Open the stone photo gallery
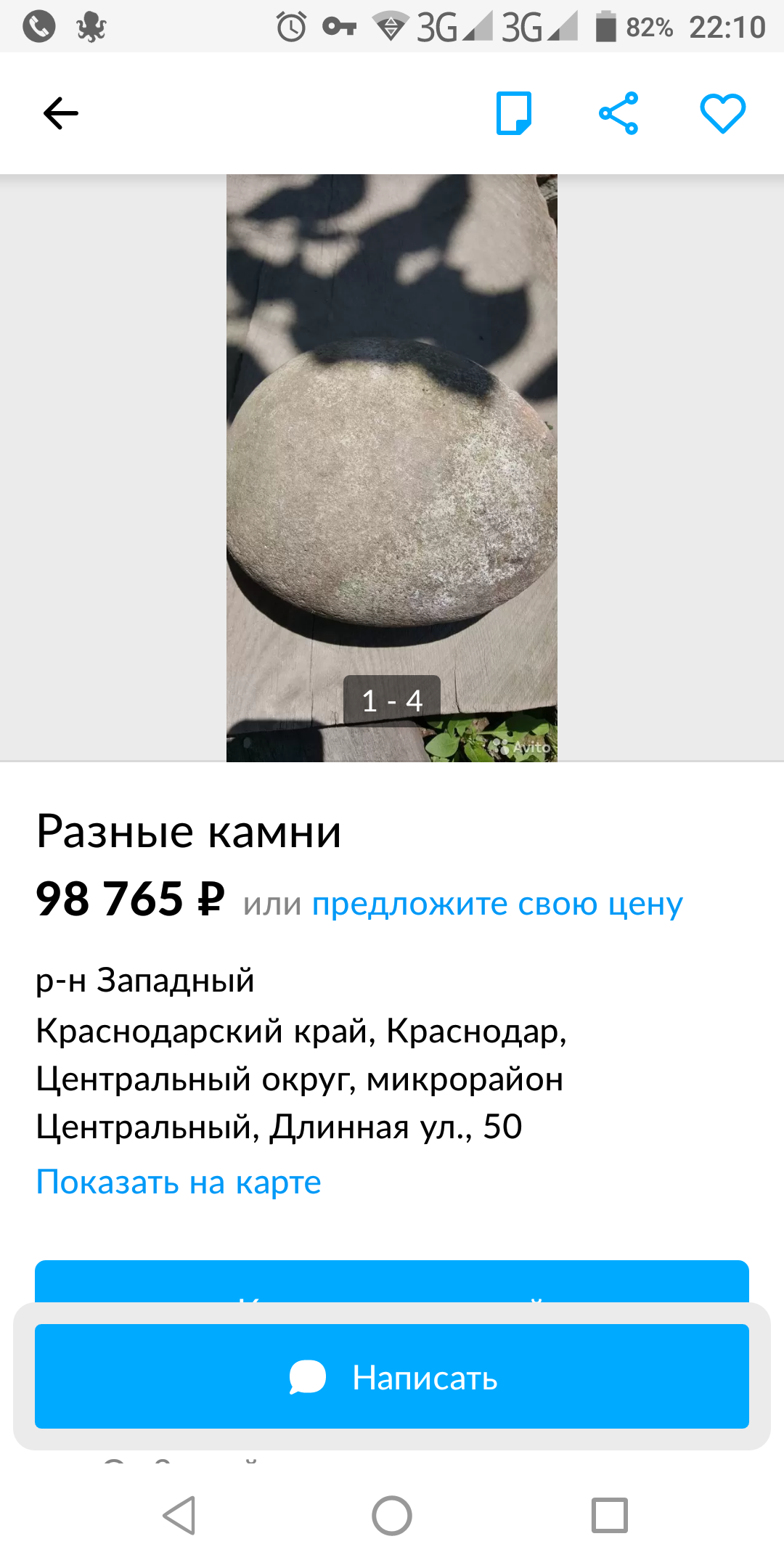 (x=392, y=467)
